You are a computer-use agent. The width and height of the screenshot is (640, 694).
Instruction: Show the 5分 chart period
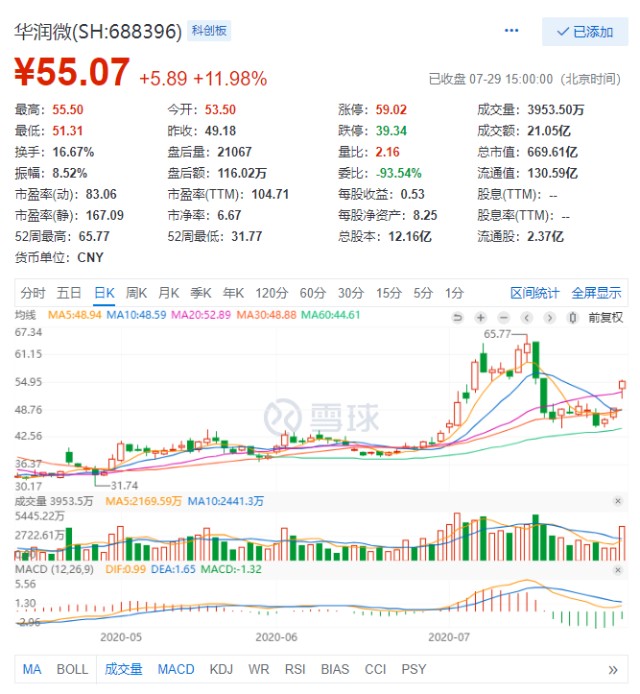coord(423,293)
